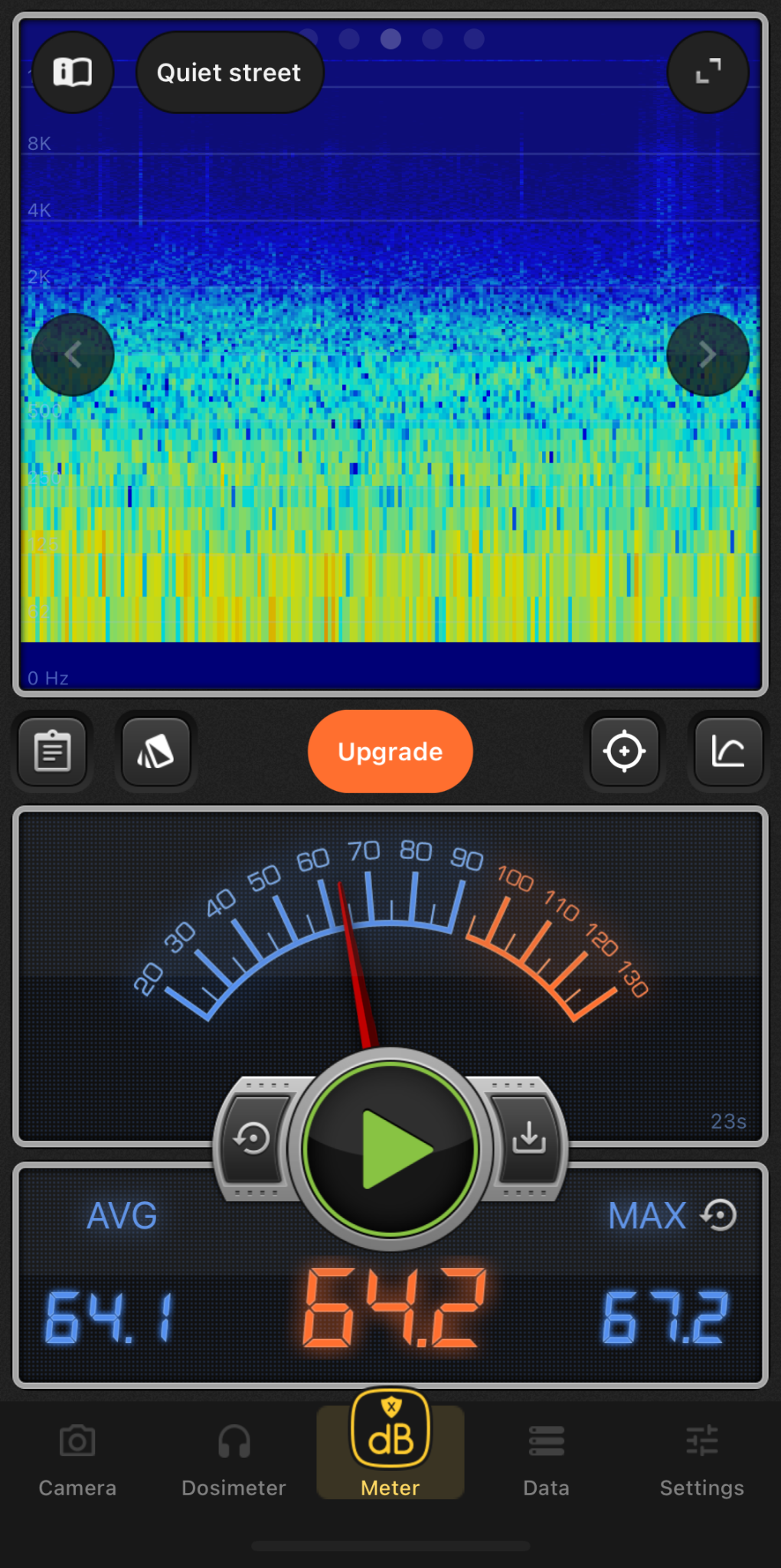Viewport: 781px width, 1568px height.
Task: Open the themes swatch icon
Action: pyautogui.click(x=156, y=752)
